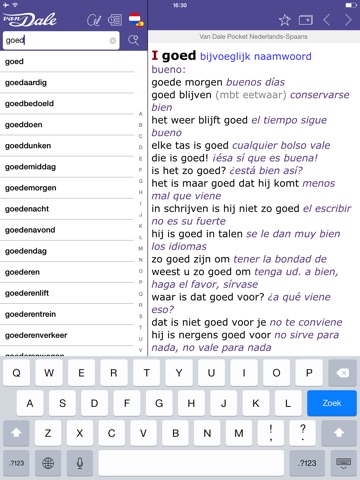This screenshot has height=480, width=360.
Task: Tap the blue Zoek key
Action: pyautogui.click(x=332, y=403)
